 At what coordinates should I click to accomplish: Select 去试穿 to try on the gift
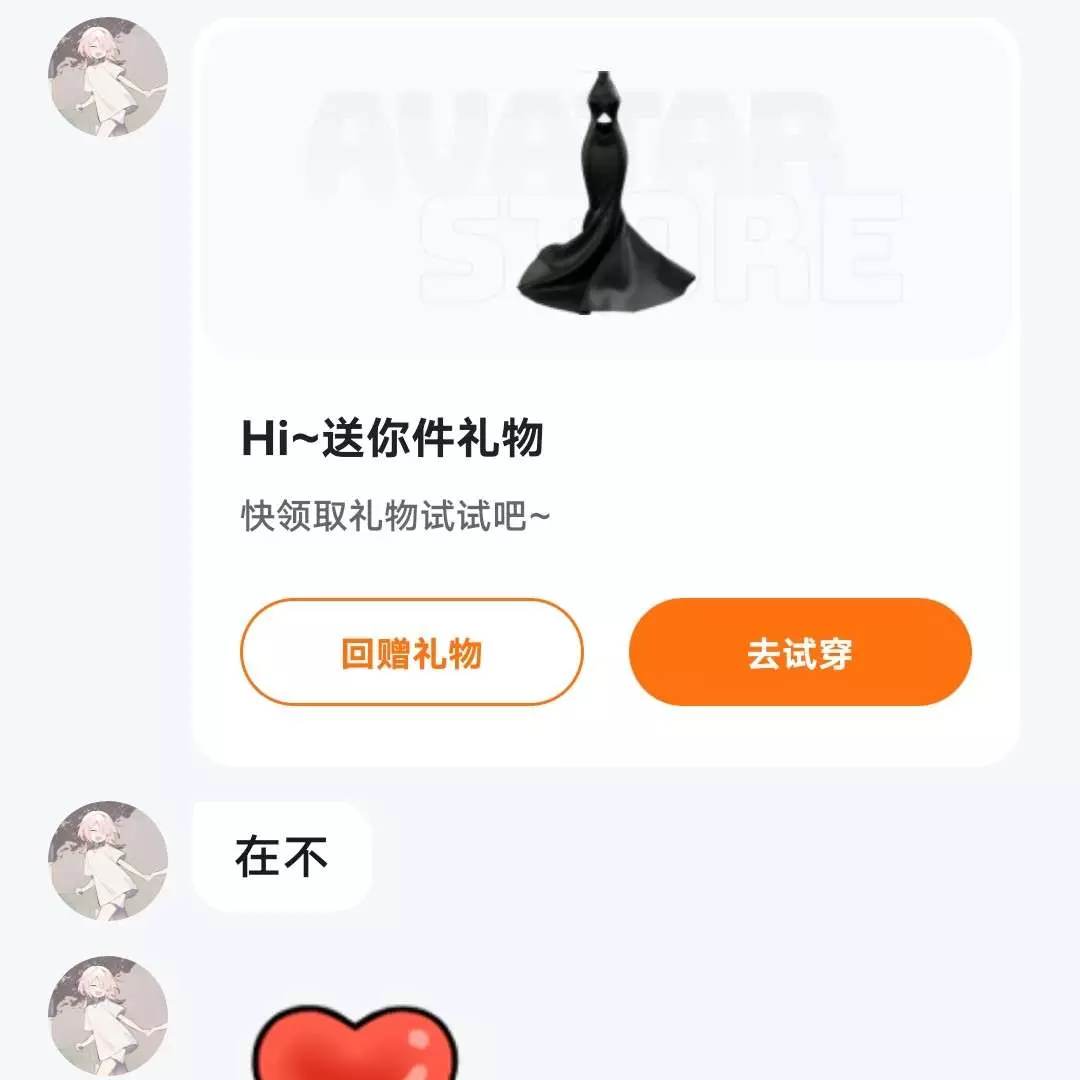(x=800, y=652)
